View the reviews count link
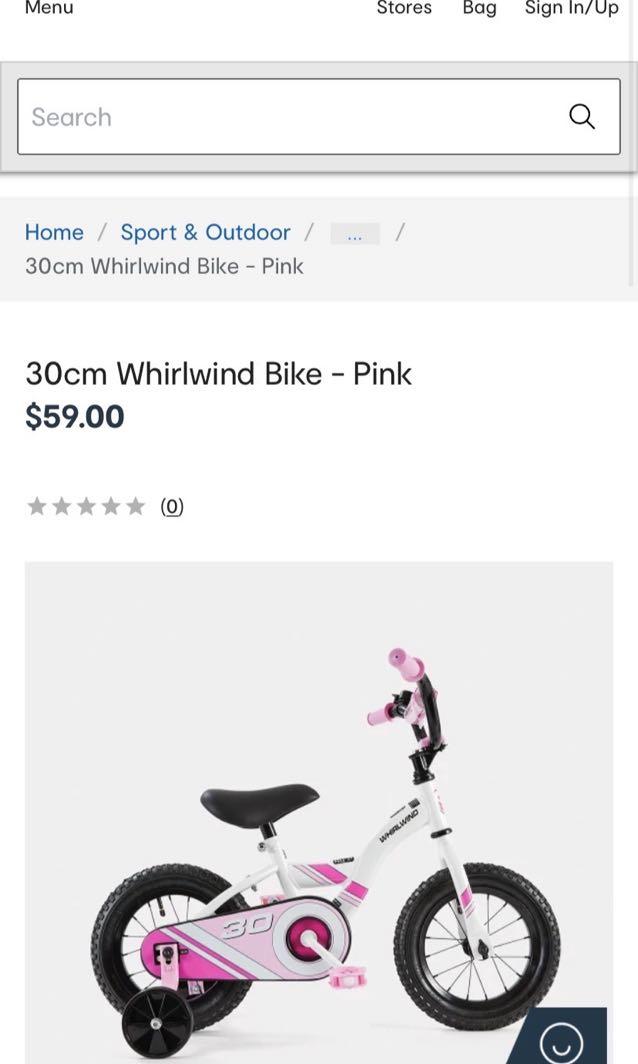638x1064 pixels. click(172, 507)
